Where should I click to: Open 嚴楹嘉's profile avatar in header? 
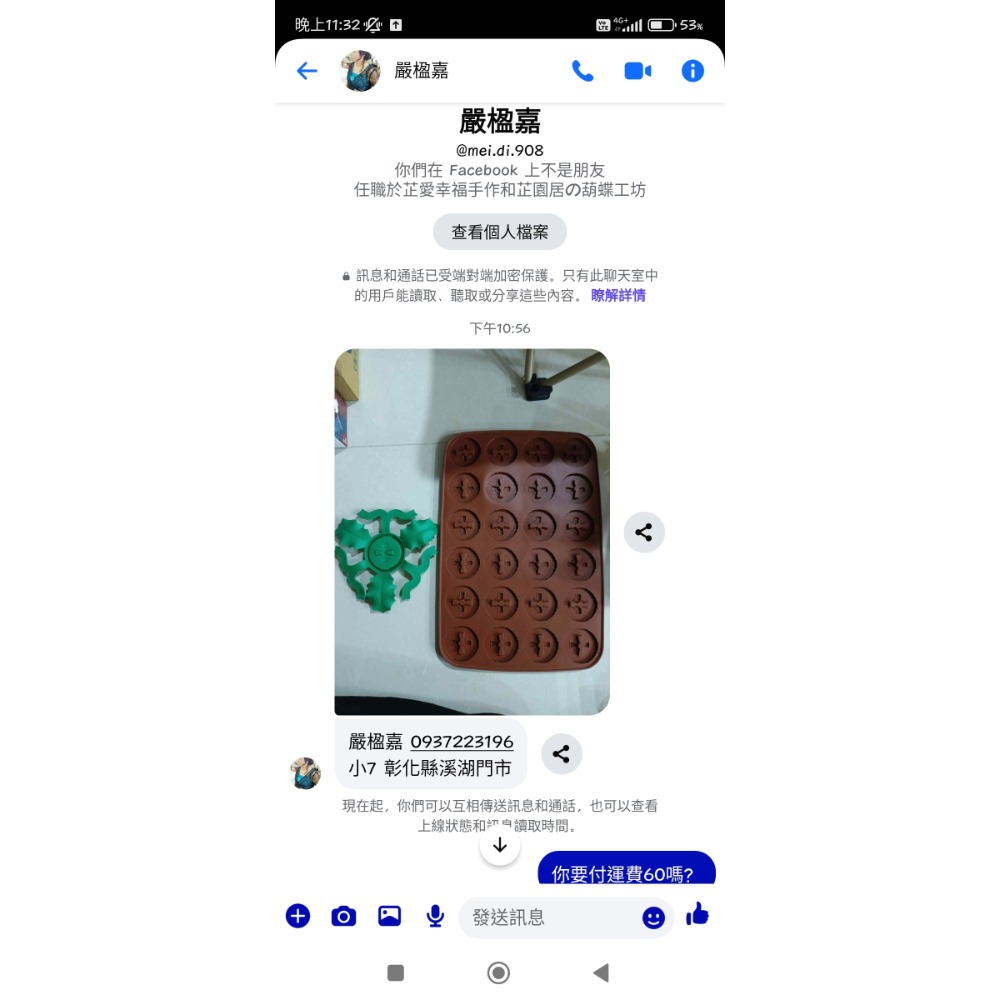pyautogui.click(x=360, y=71)
